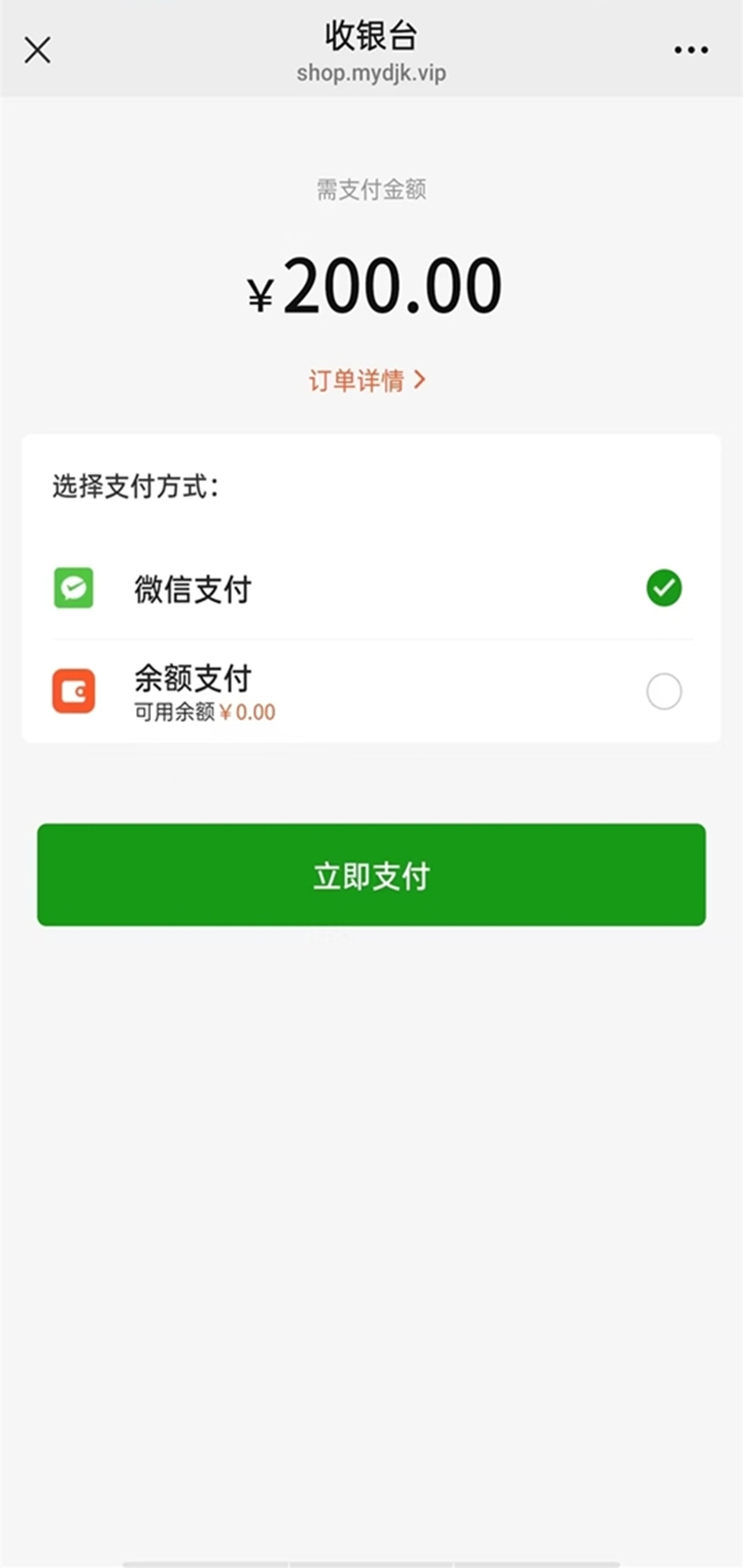This screenshot has height=1568, width=743.
Task: Click the green checkmark beside 微信支付
Action: tap(664, 588)
